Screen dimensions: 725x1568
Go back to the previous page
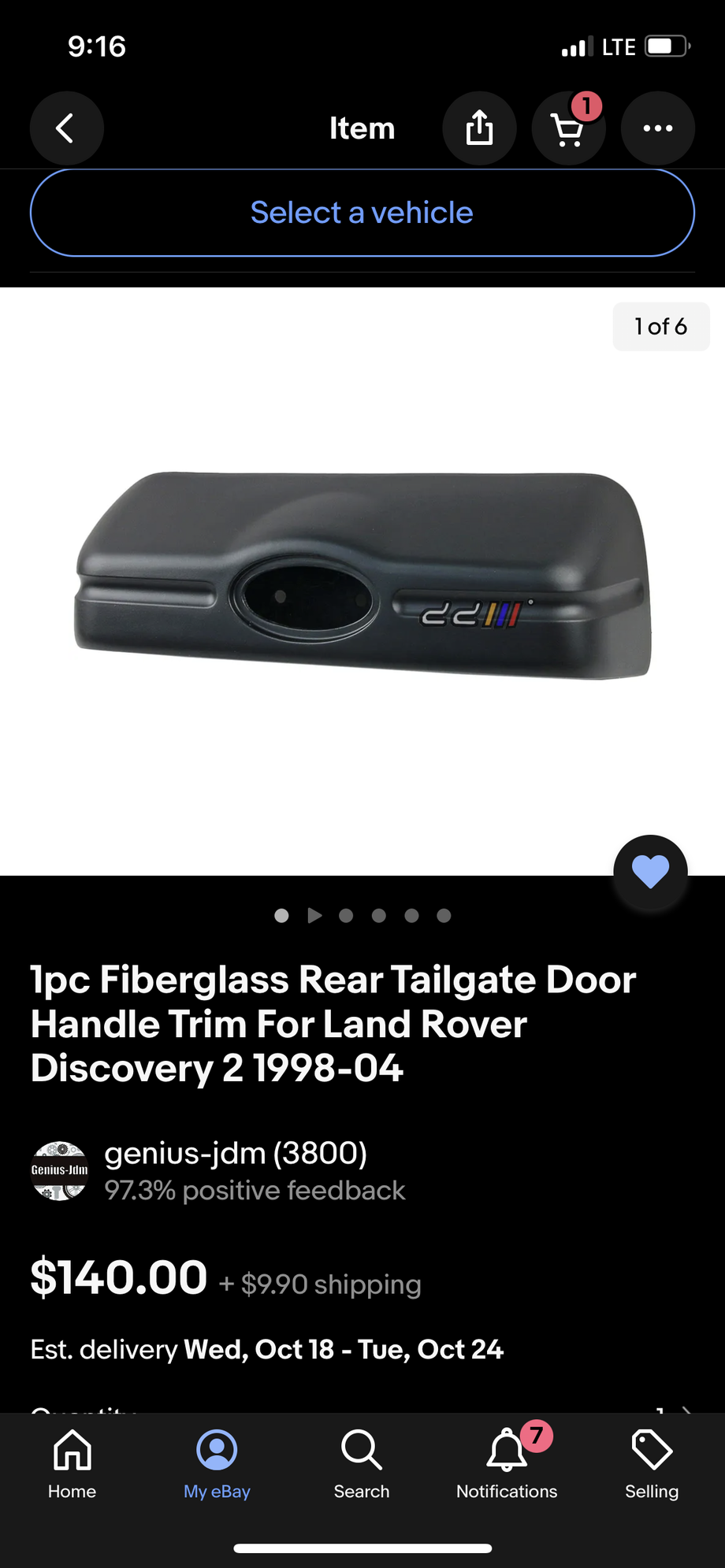(66, 128)
